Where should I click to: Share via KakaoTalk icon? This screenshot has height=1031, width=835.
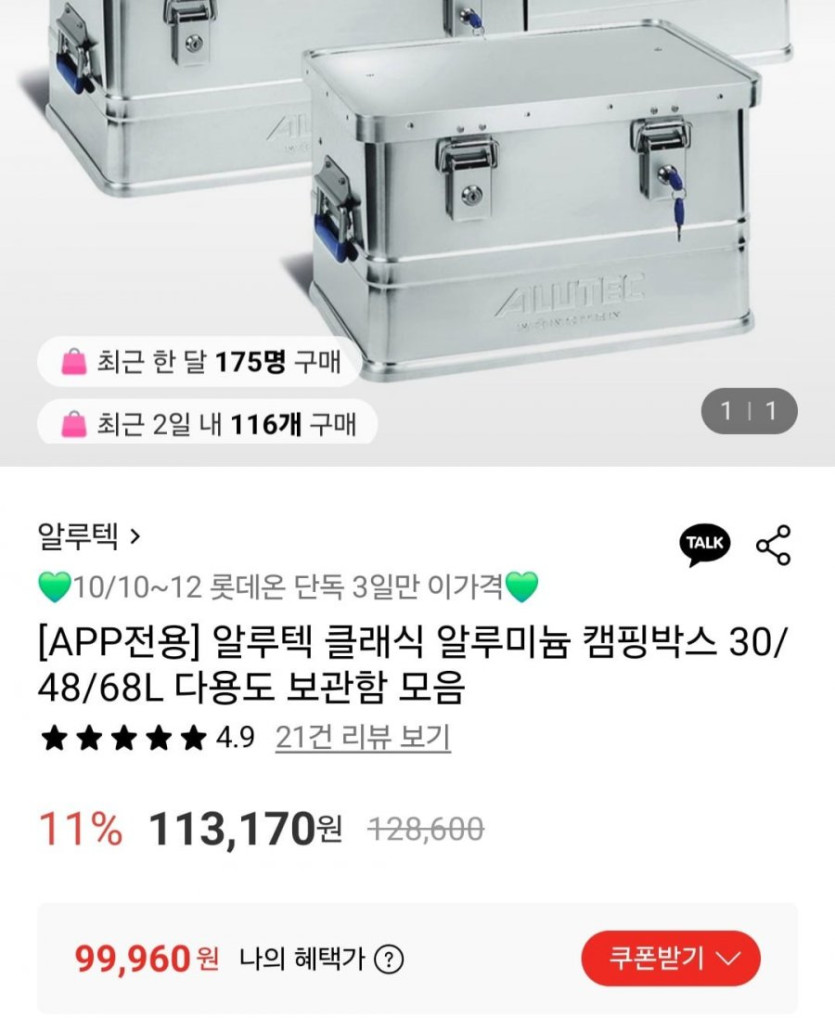coord(705,544)
